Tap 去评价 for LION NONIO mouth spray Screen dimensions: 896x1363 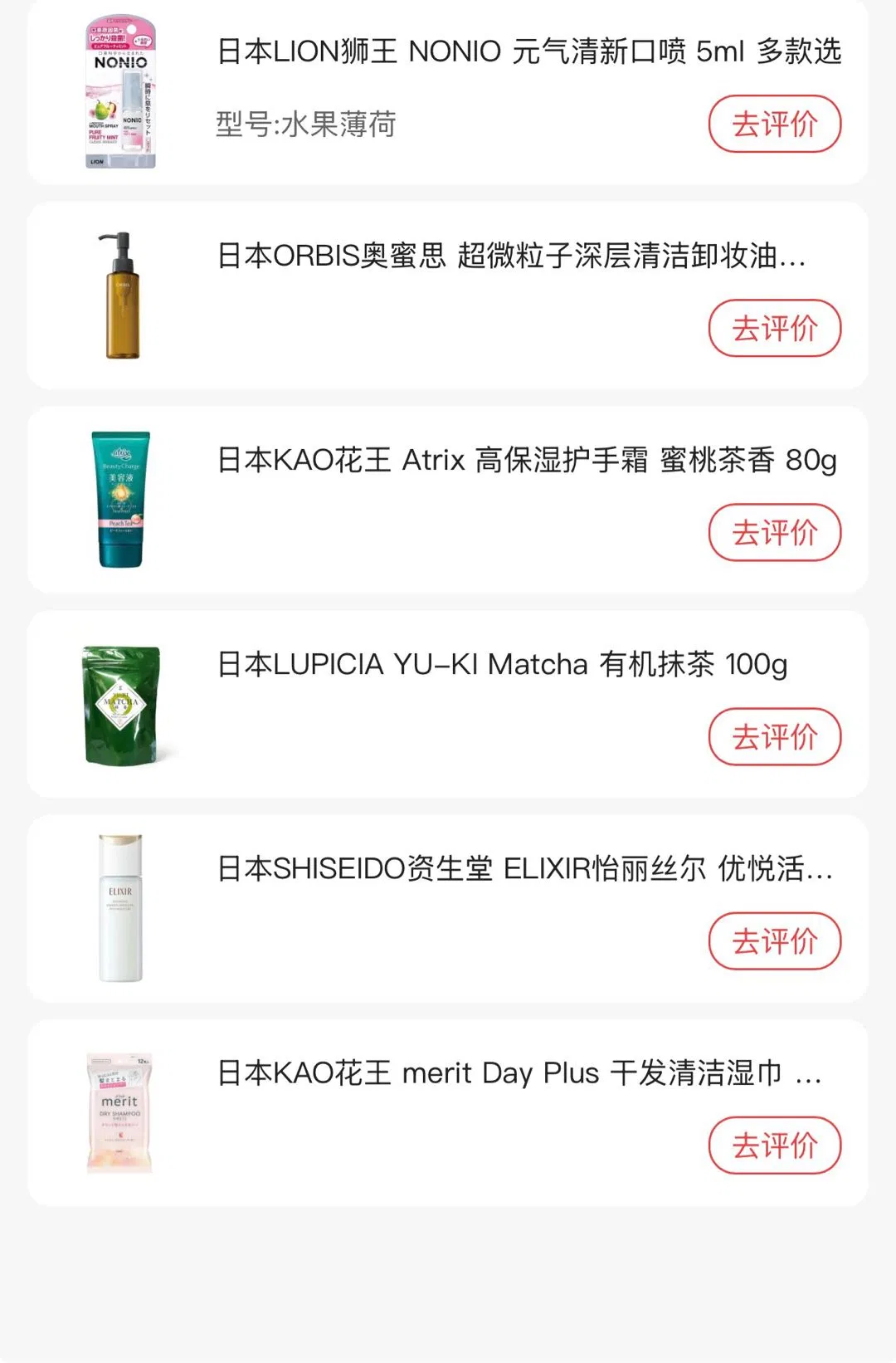point(774,125)
